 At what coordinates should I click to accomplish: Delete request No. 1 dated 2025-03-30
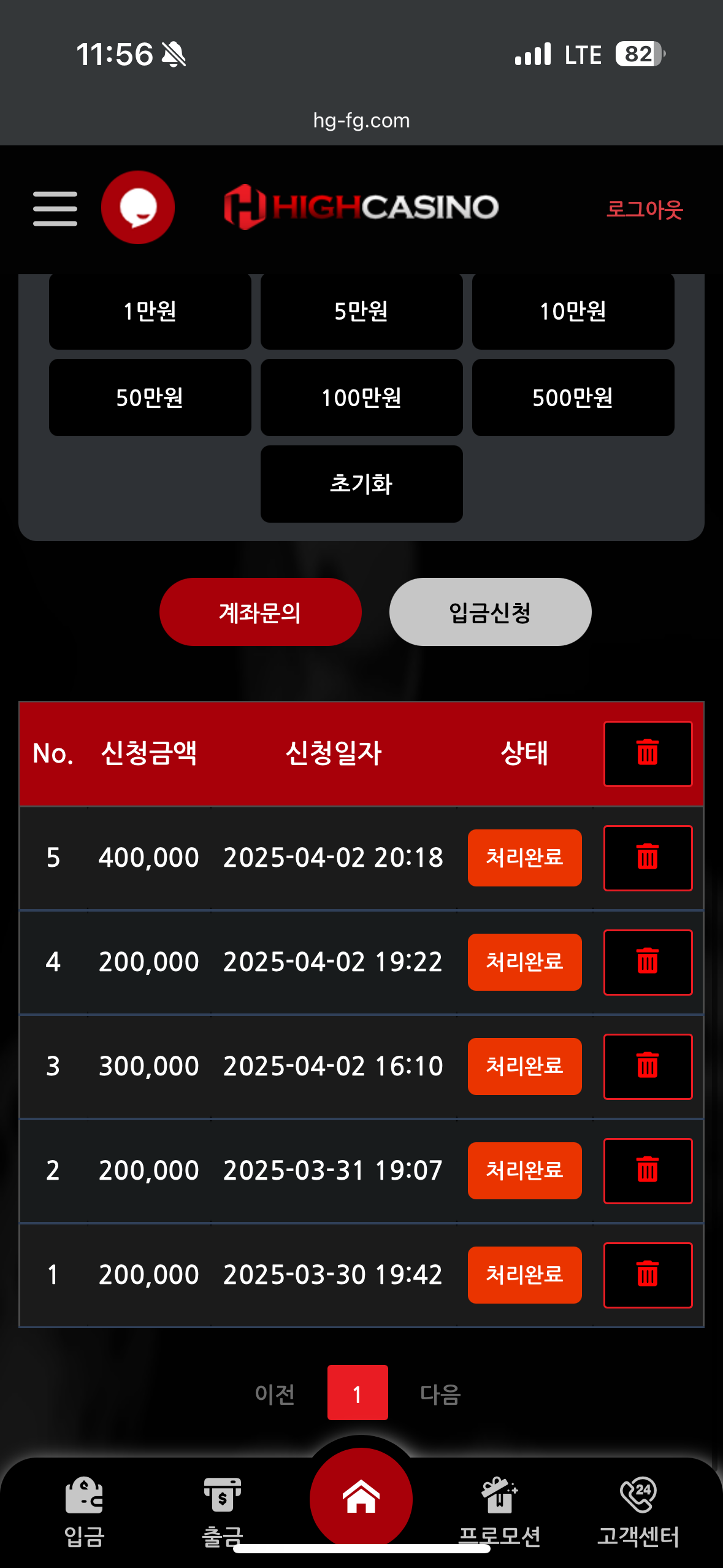point(648,1275)
